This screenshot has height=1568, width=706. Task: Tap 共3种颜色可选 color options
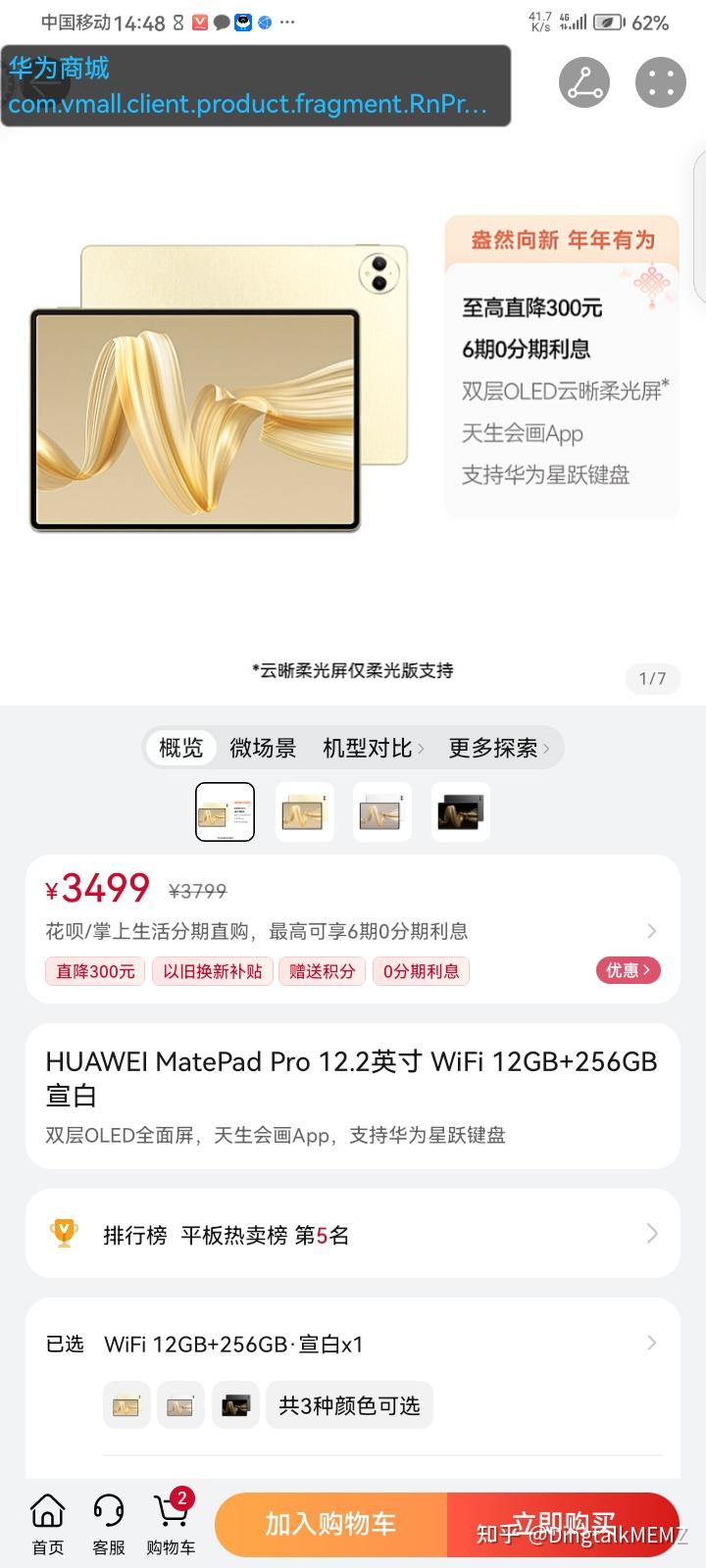(349, 1406)
